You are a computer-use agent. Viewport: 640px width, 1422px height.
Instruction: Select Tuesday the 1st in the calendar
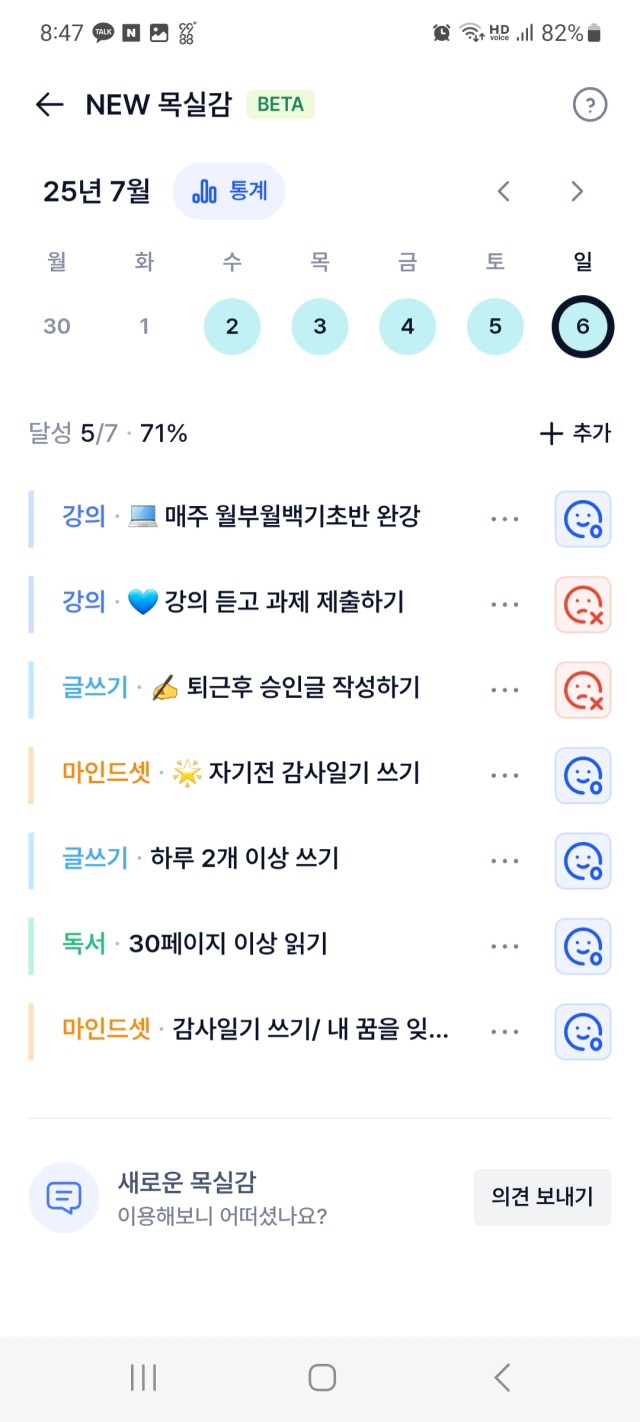144,327
